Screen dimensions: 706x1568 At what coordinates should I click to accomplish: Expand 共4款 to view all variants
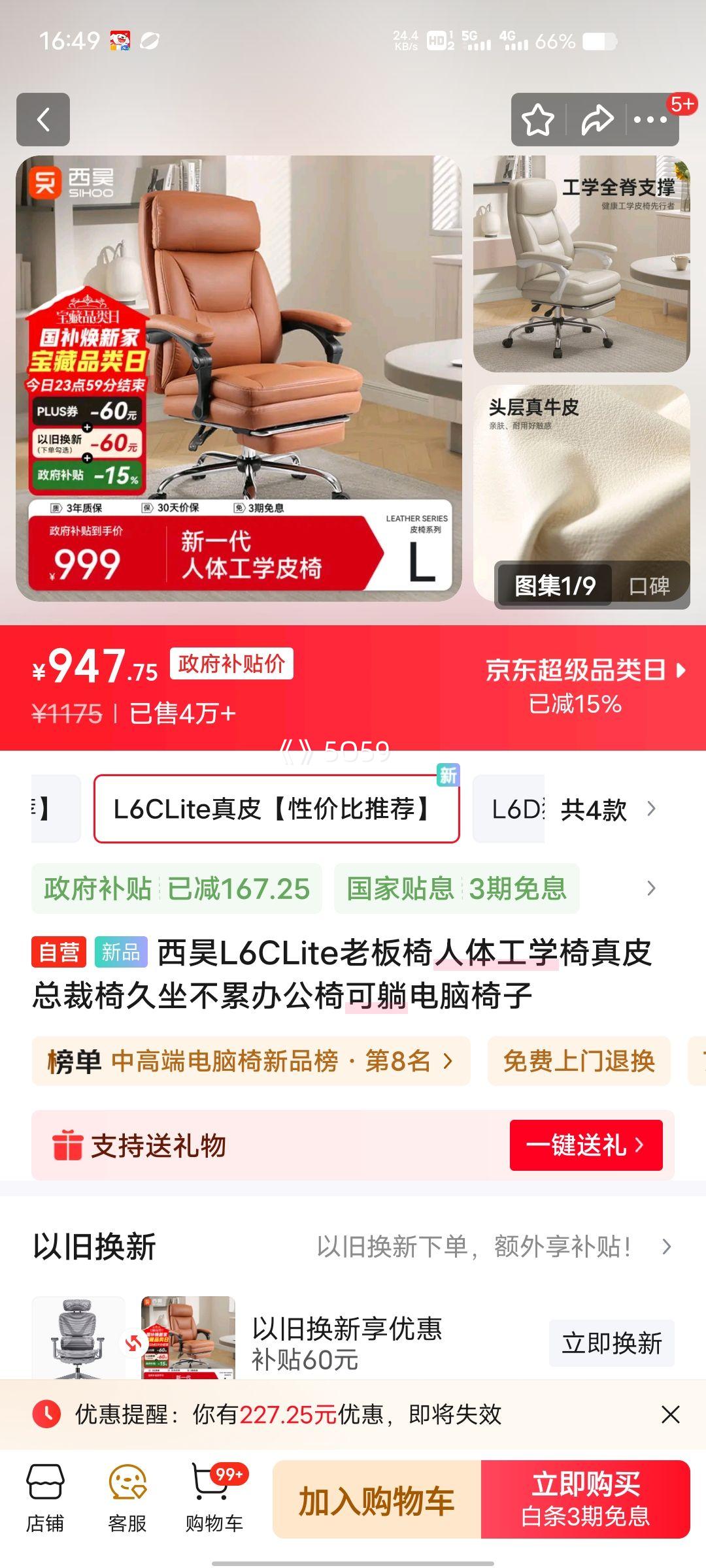pos(600,810)
